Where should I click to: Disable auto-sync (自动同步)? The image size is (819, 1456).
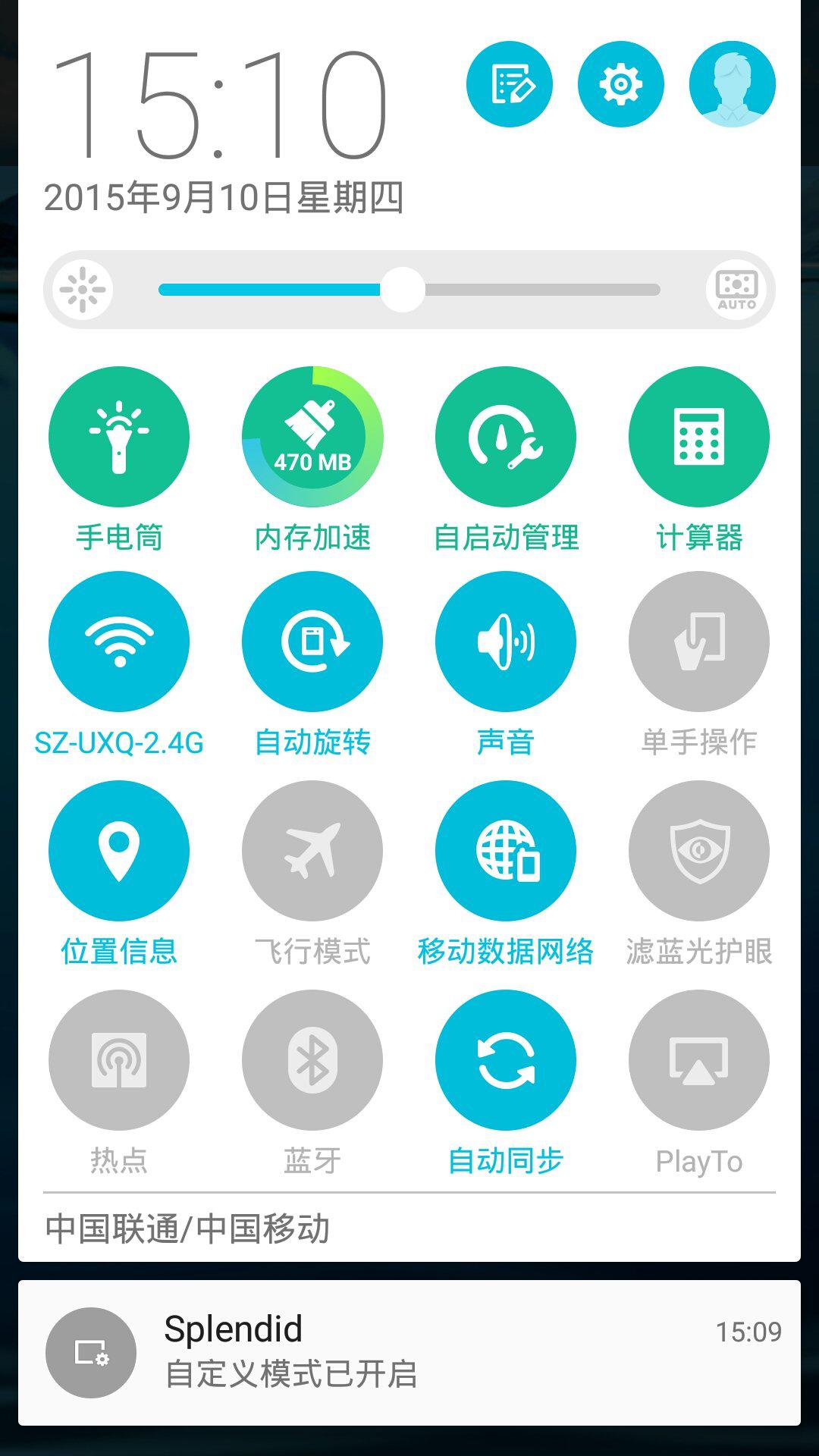click(x=505, y=1059)
